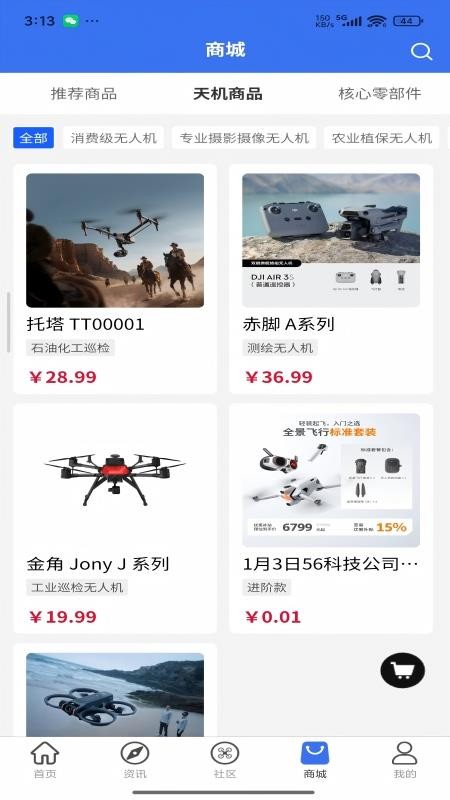Switch to the 核心零部件 tab
This screenshot has width=450, height=800.
click(380, 94)
